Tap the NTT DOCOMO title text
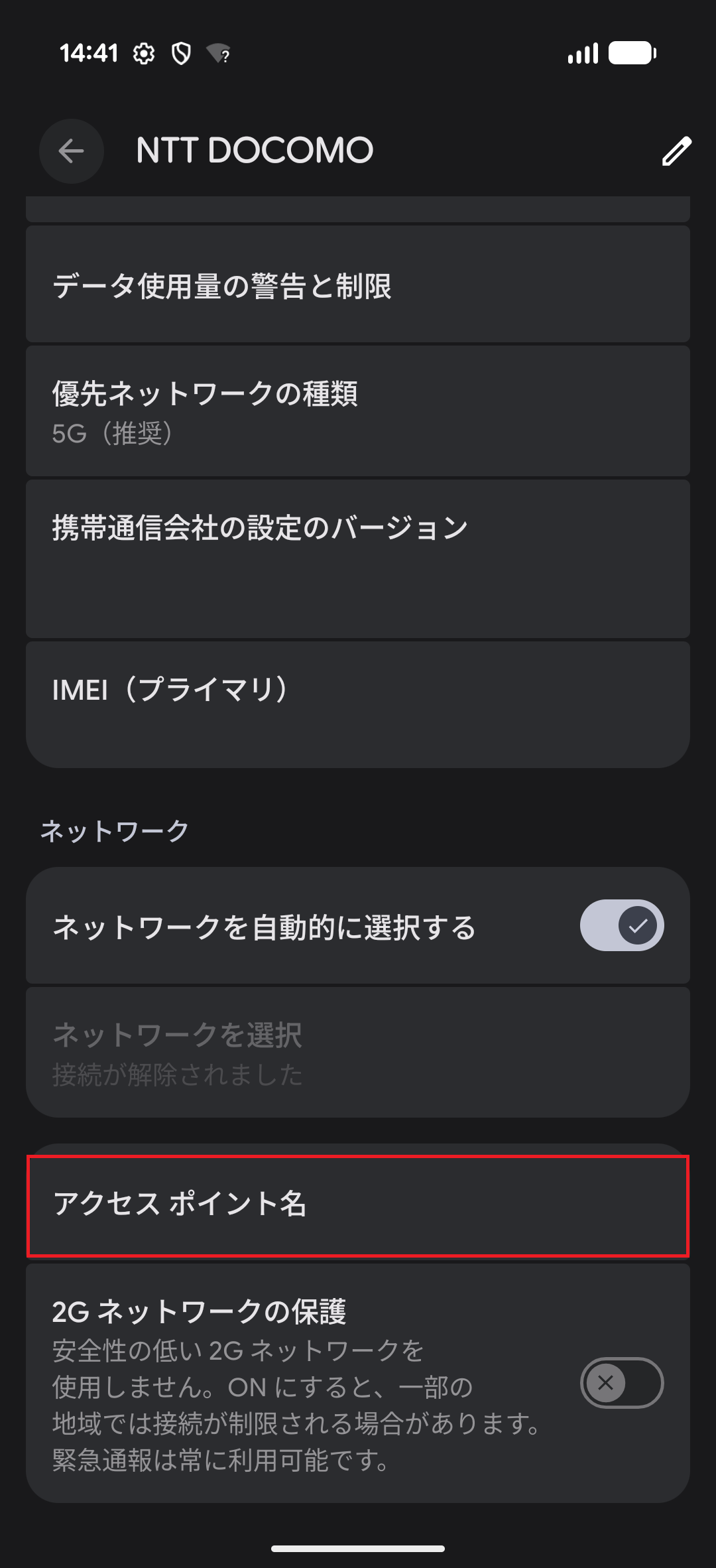The width and height of the screenshot is (716, 1568). pyautogui.click(x=254, y=150)
